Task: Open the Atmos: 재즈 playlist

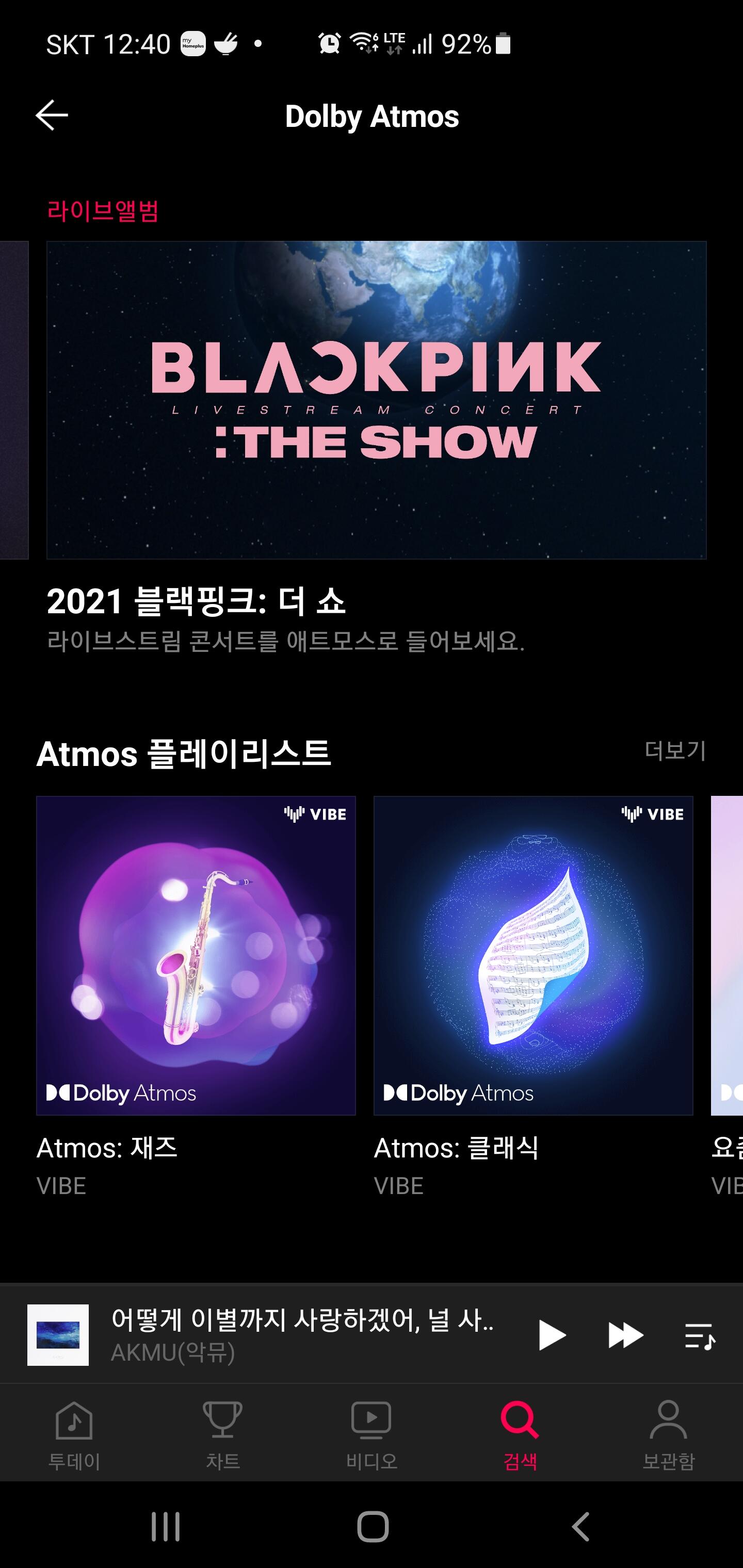Action: [x=196, y=955]
